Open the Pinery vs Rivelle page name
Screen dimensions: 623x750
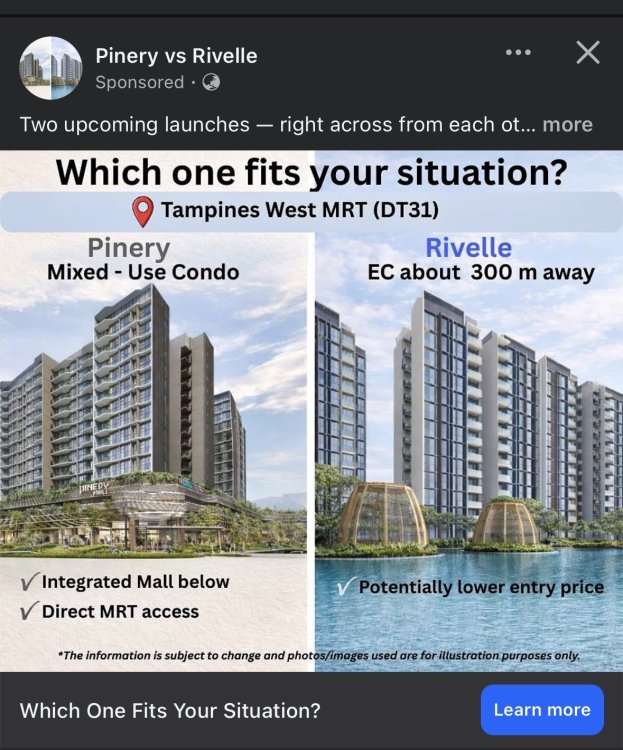pyautogui.click(x=176, y=56)
